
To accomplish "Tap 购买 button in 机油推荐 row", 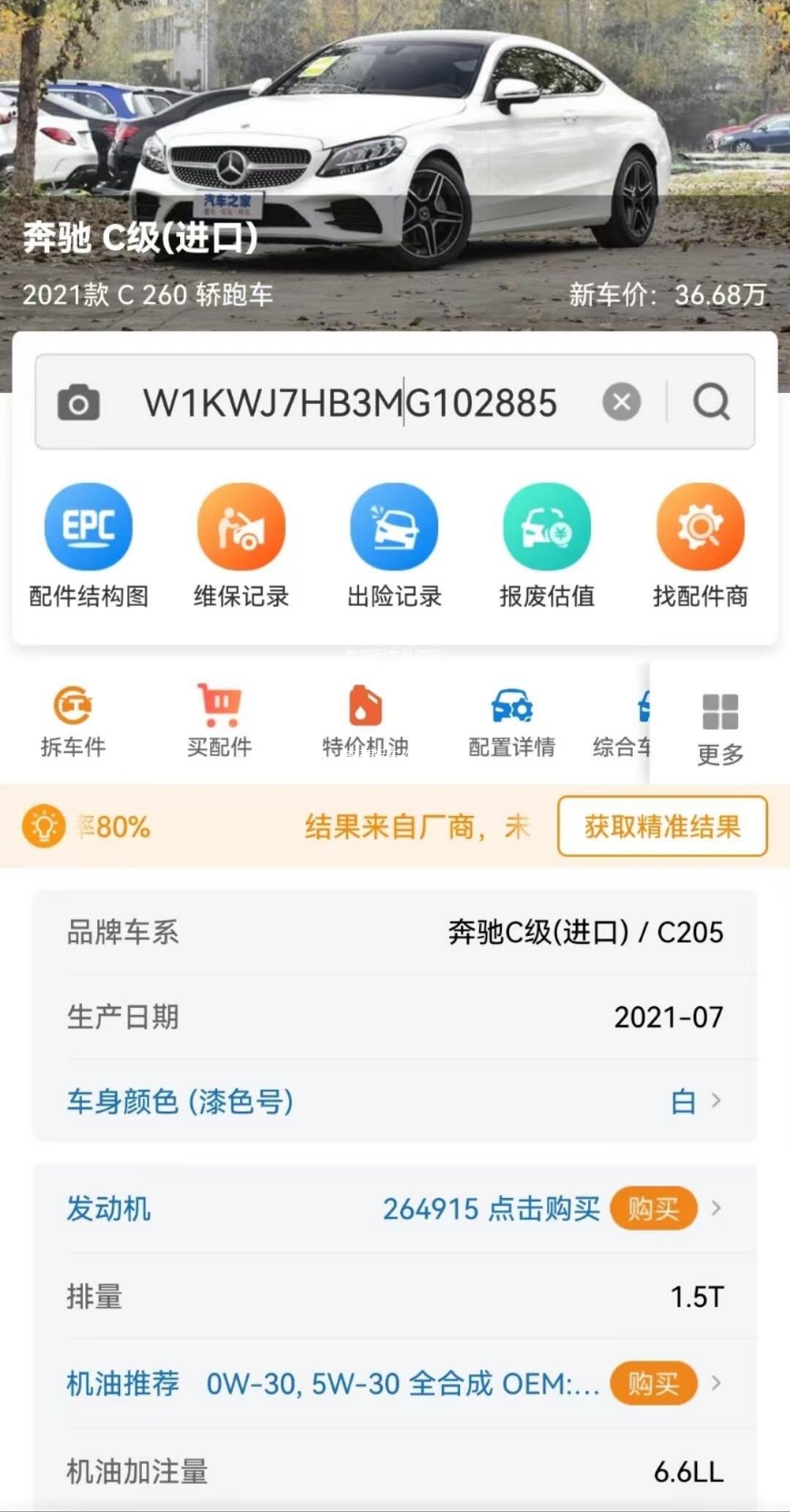I will (653, 1383).
